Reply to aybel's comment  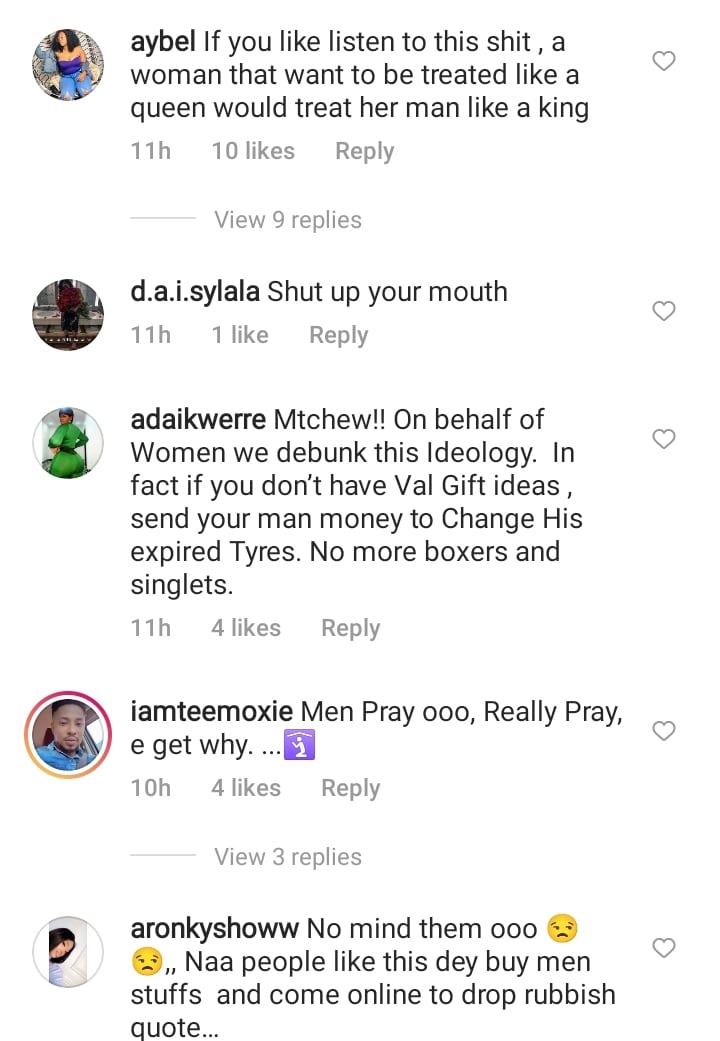tap(364, 152)
